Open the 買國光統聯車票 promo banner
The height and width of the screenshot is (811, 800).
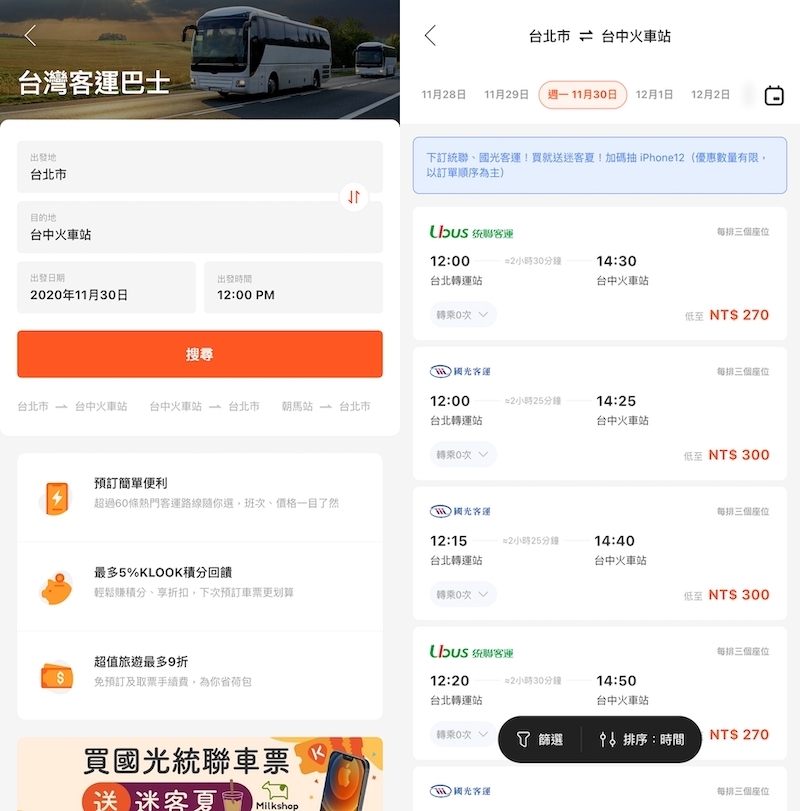(x=200, y=773)
